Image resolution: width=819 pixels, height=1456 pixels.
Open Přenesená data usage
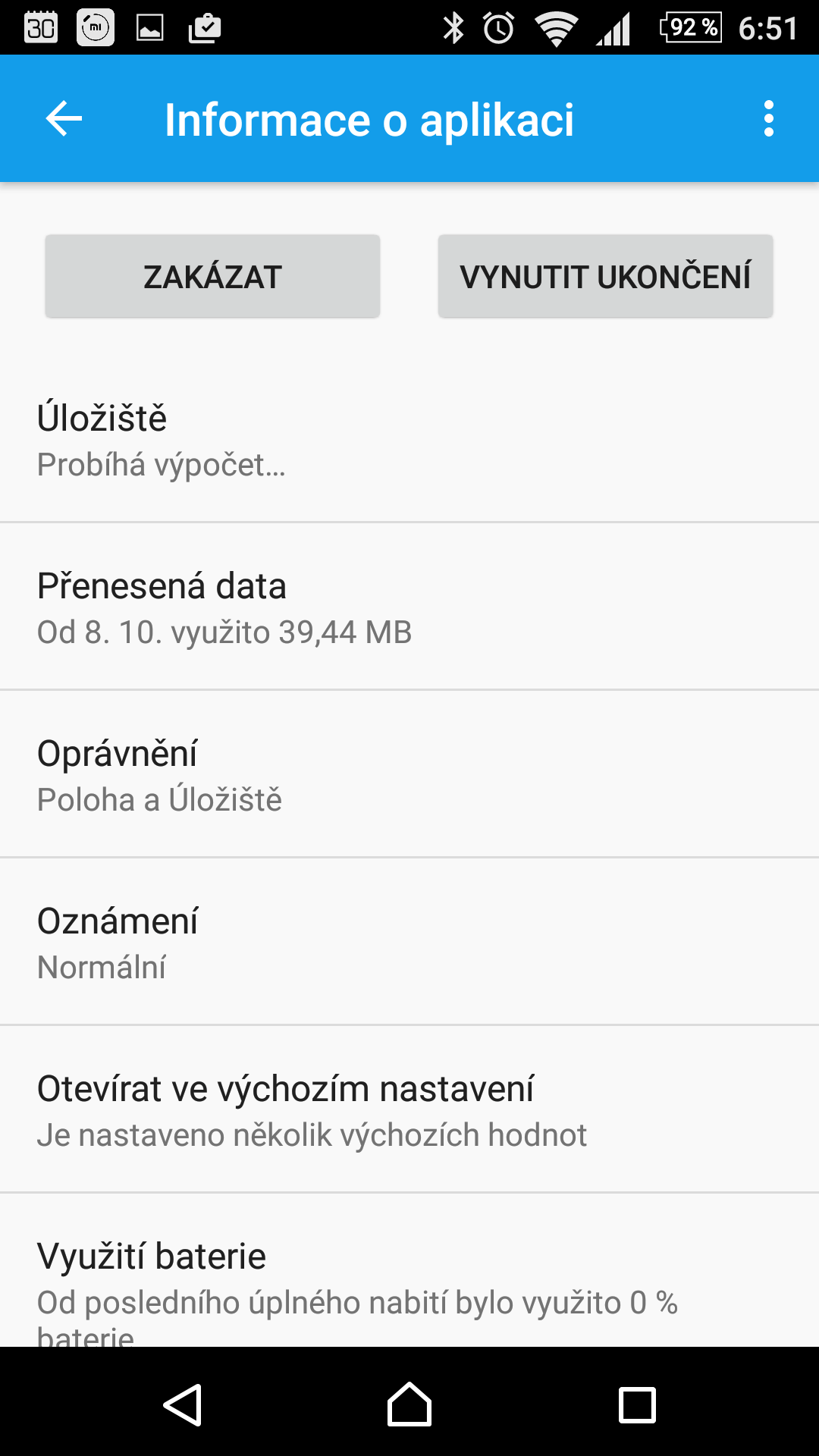point(409,607)
